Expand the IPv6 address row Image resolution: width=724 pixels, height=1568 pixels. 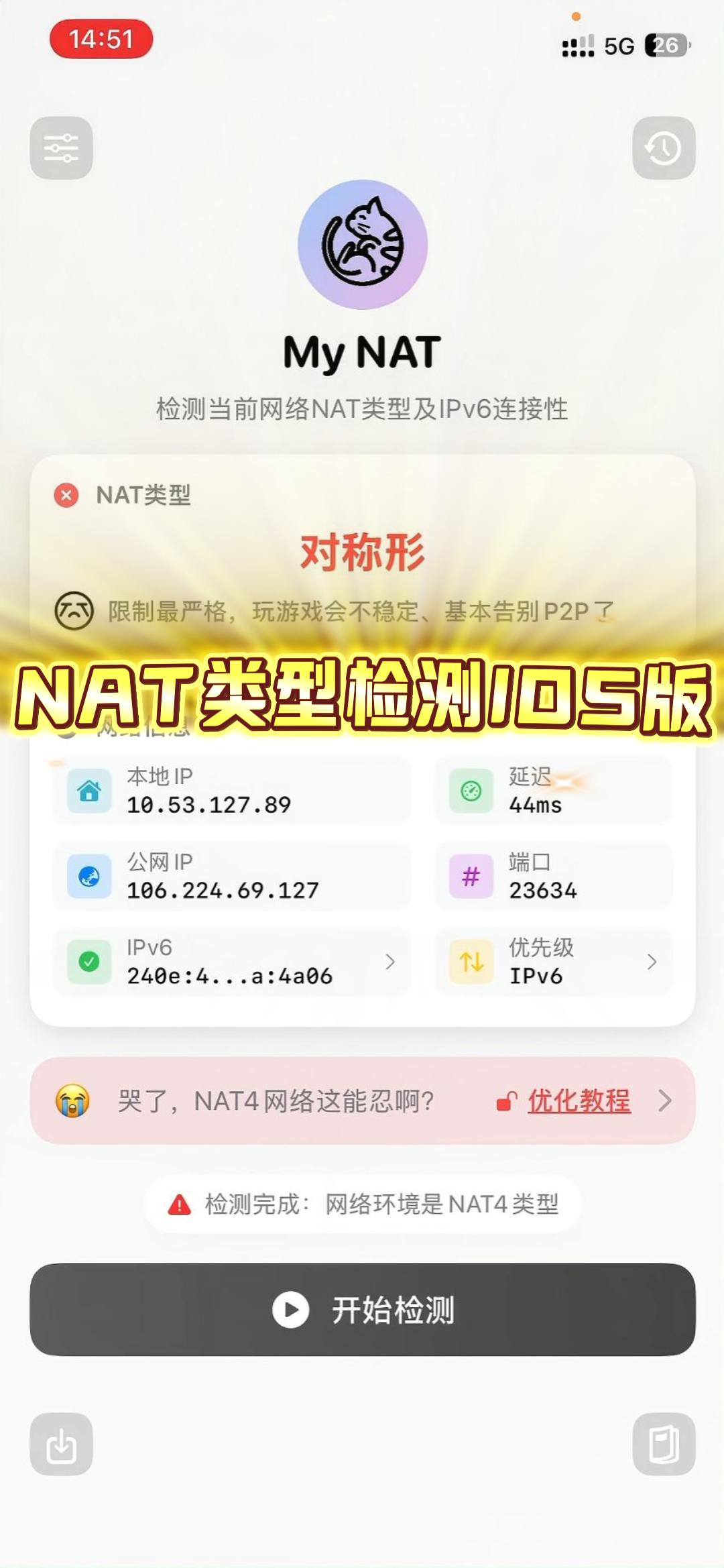pyautogui.click(x=231, y=962)
